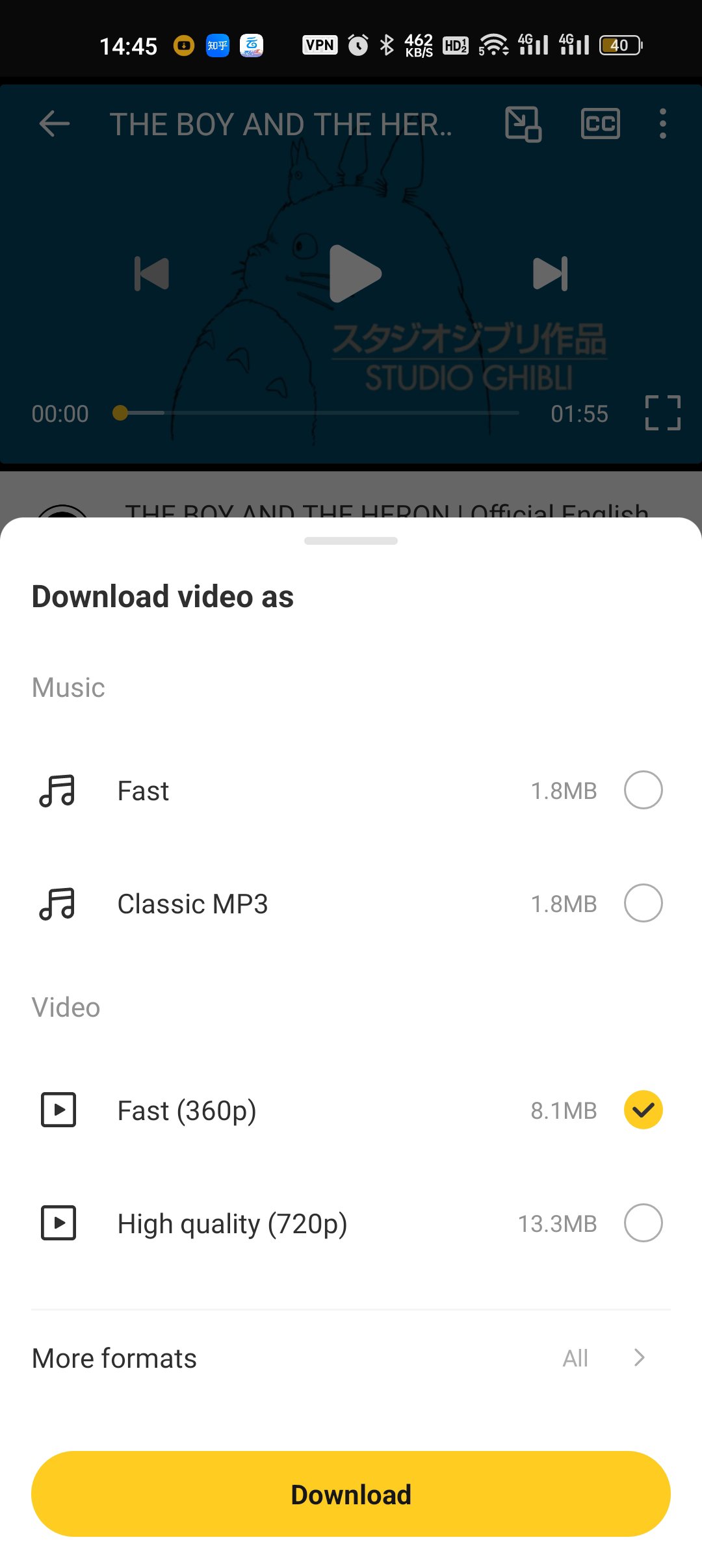The width and height of the screenshot is (702, 1568).
Task: Tap the yellow Download button
Action: [x=351, y=1494]
